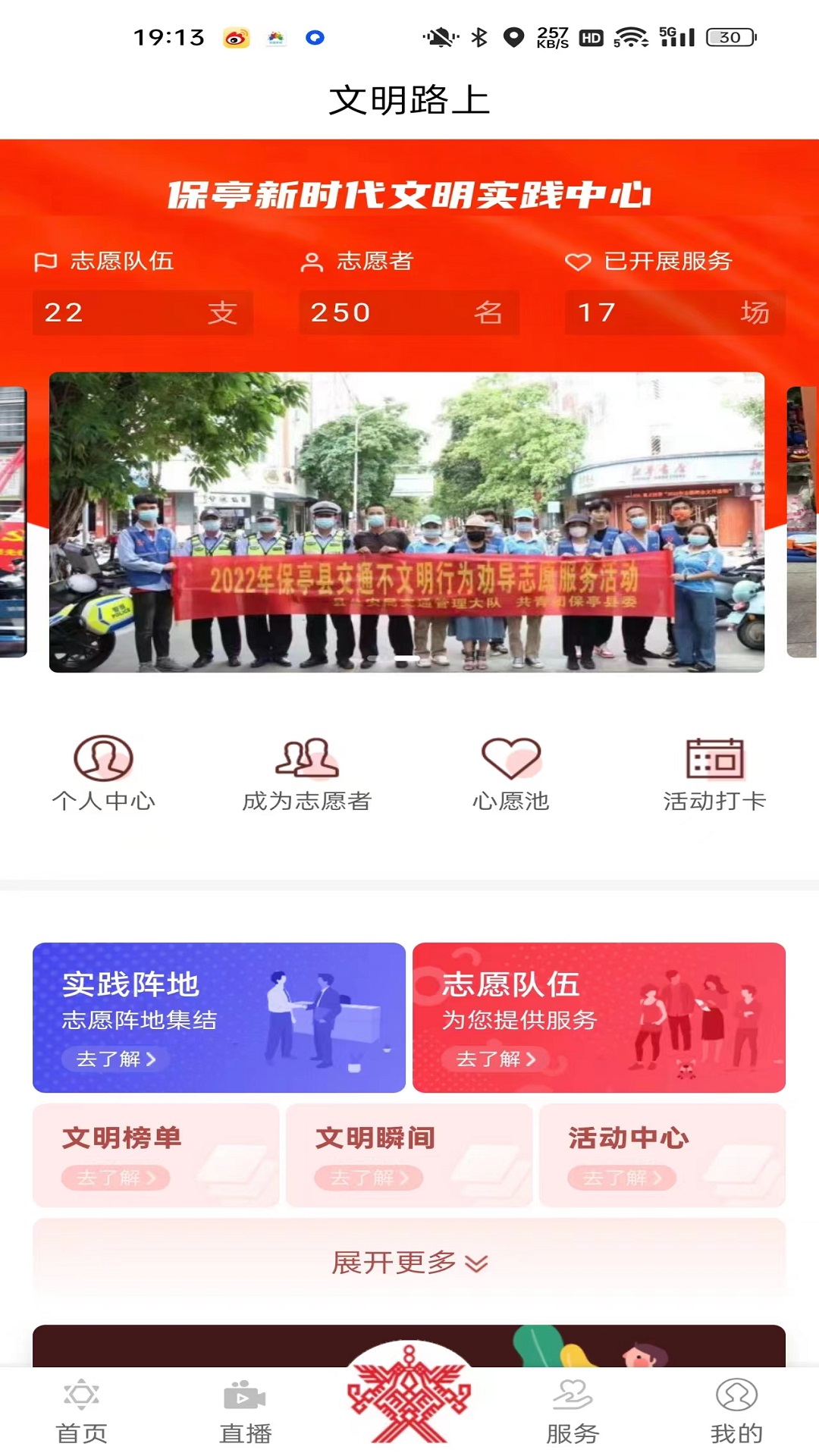Switch to the 我的 tab
819x1456 pixels.
(736, 1412)
